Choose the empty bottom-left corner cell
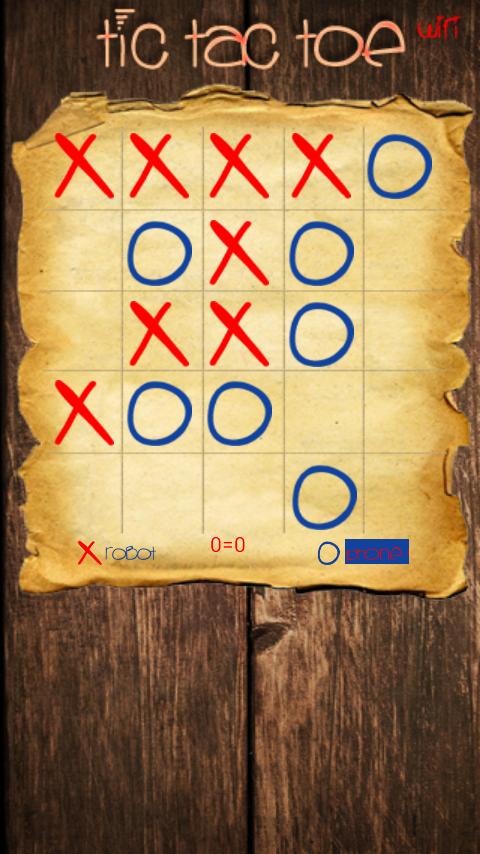This screenshot has height=854, width=480. (x=83, y=493)
